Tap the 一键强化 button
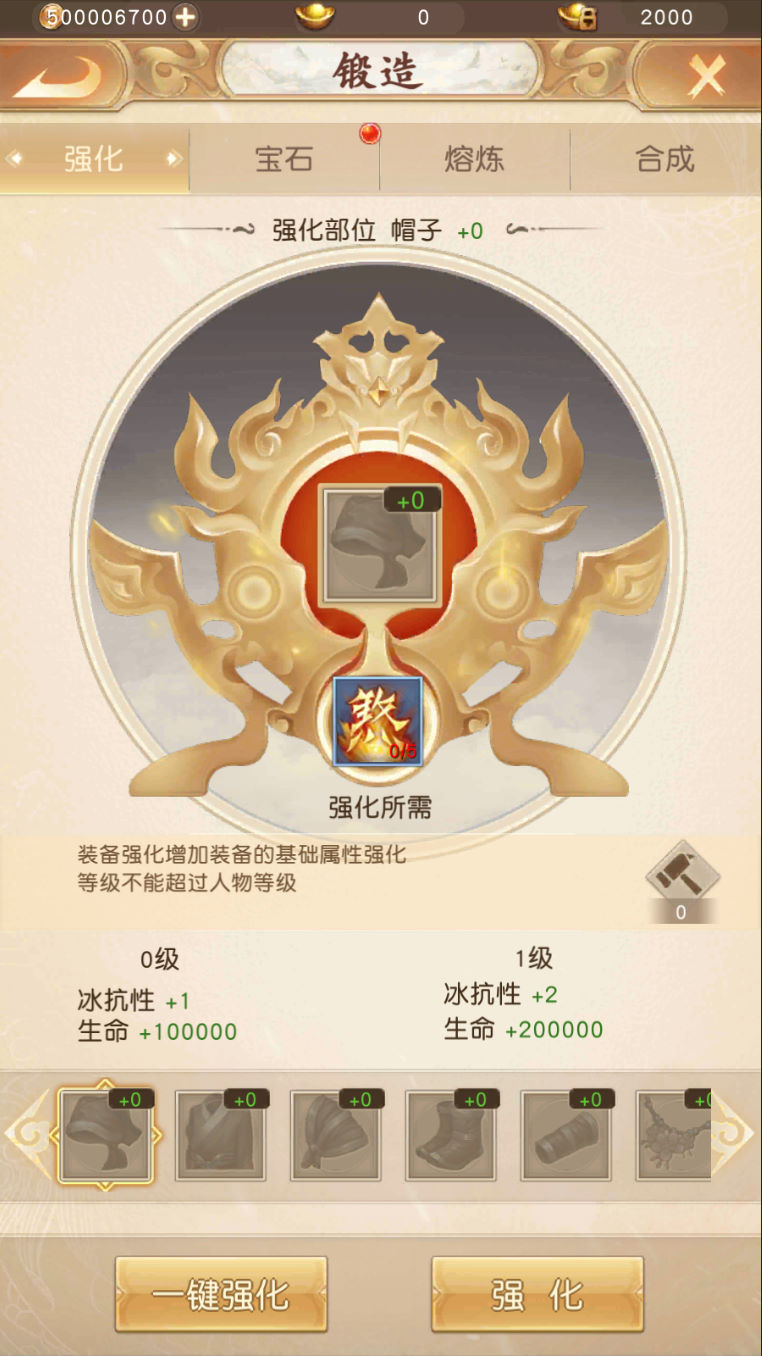The width and height of the screenshot is (762, 1356). coord(221,1294)
